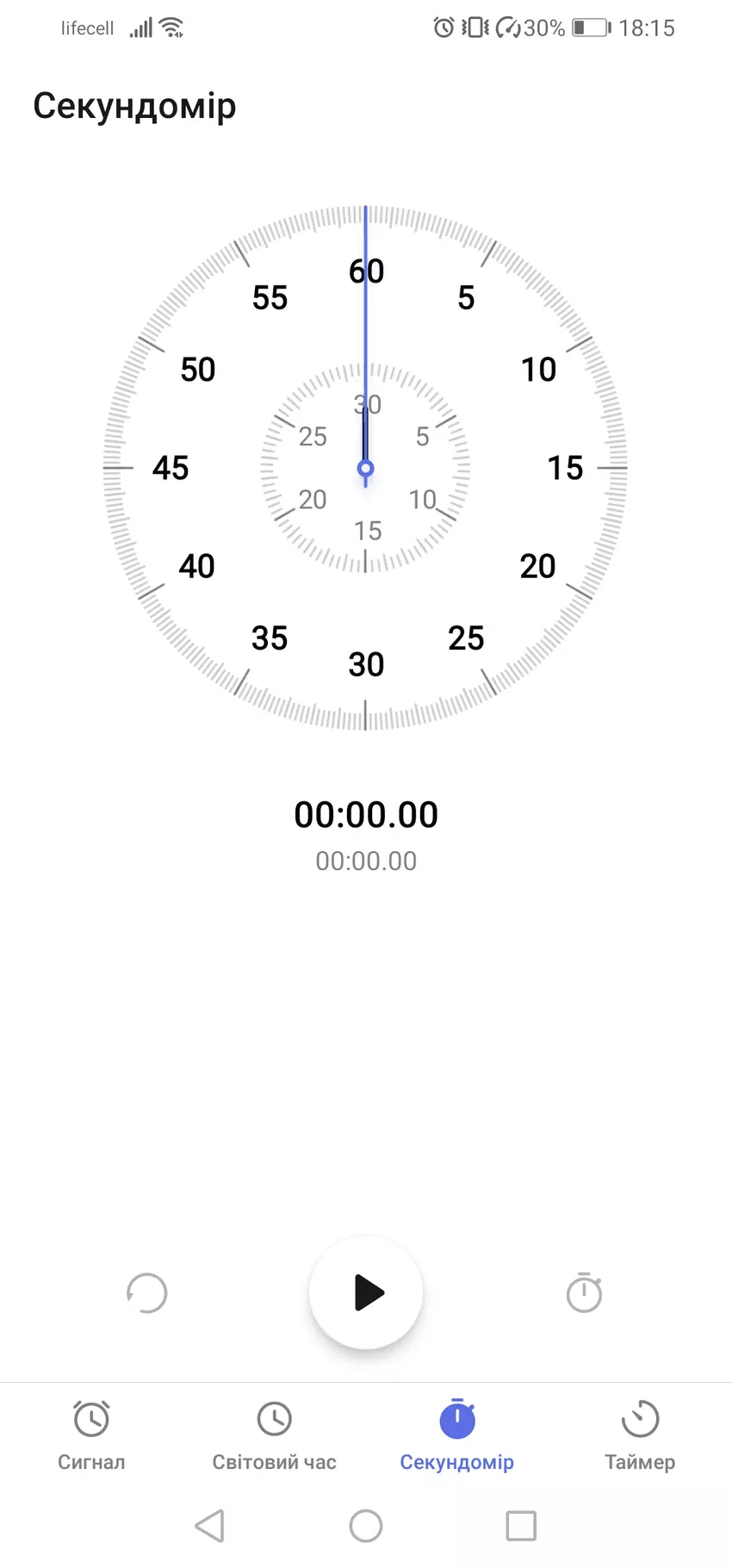The width and height of the screenshot is (732, 1568).
Task: Reset the stopwatch with the circular arrow
Action: [146, 1293]
